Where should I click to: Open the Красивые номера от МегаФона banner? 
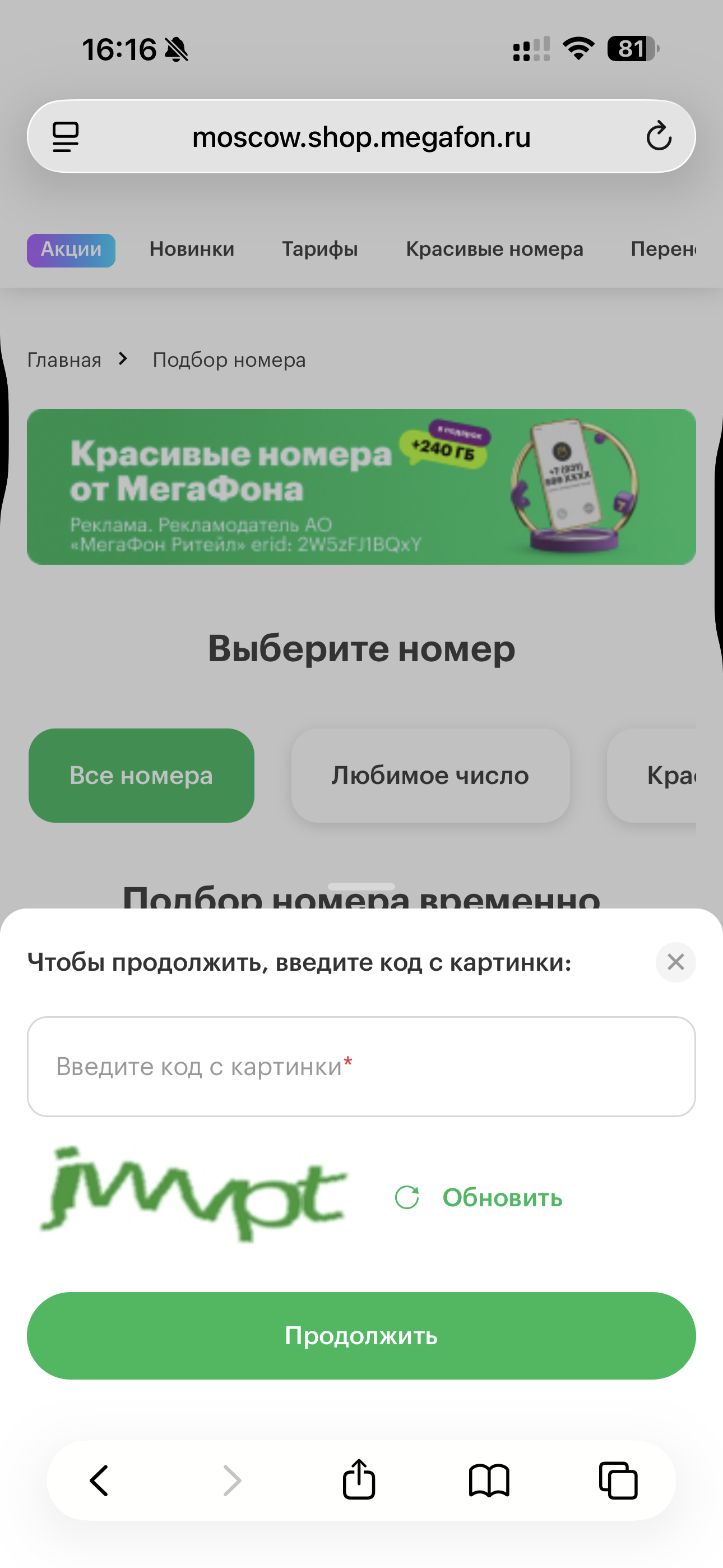pos(361,486)
